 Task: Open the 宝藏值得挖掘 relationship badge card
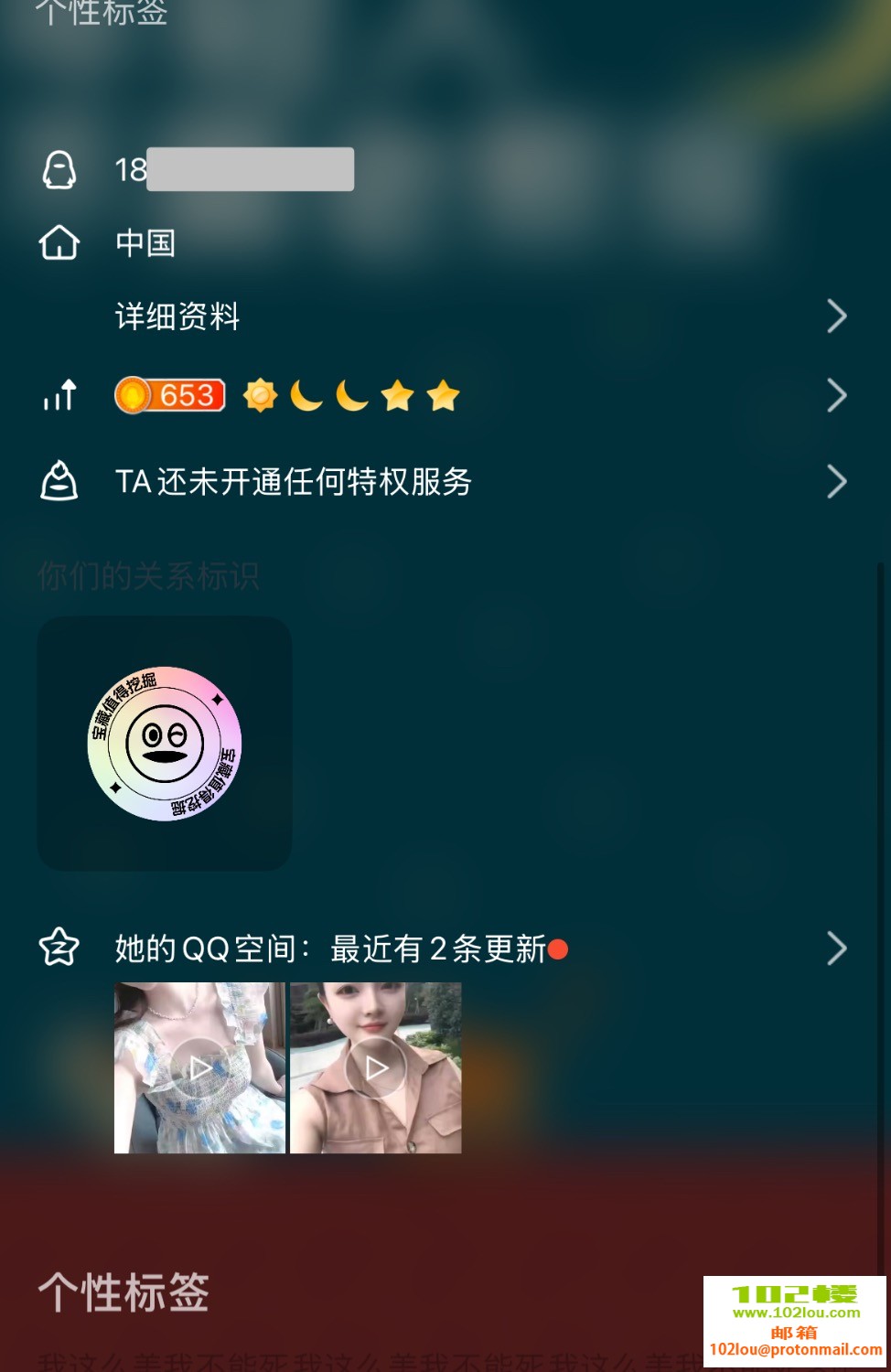point(165,743)
